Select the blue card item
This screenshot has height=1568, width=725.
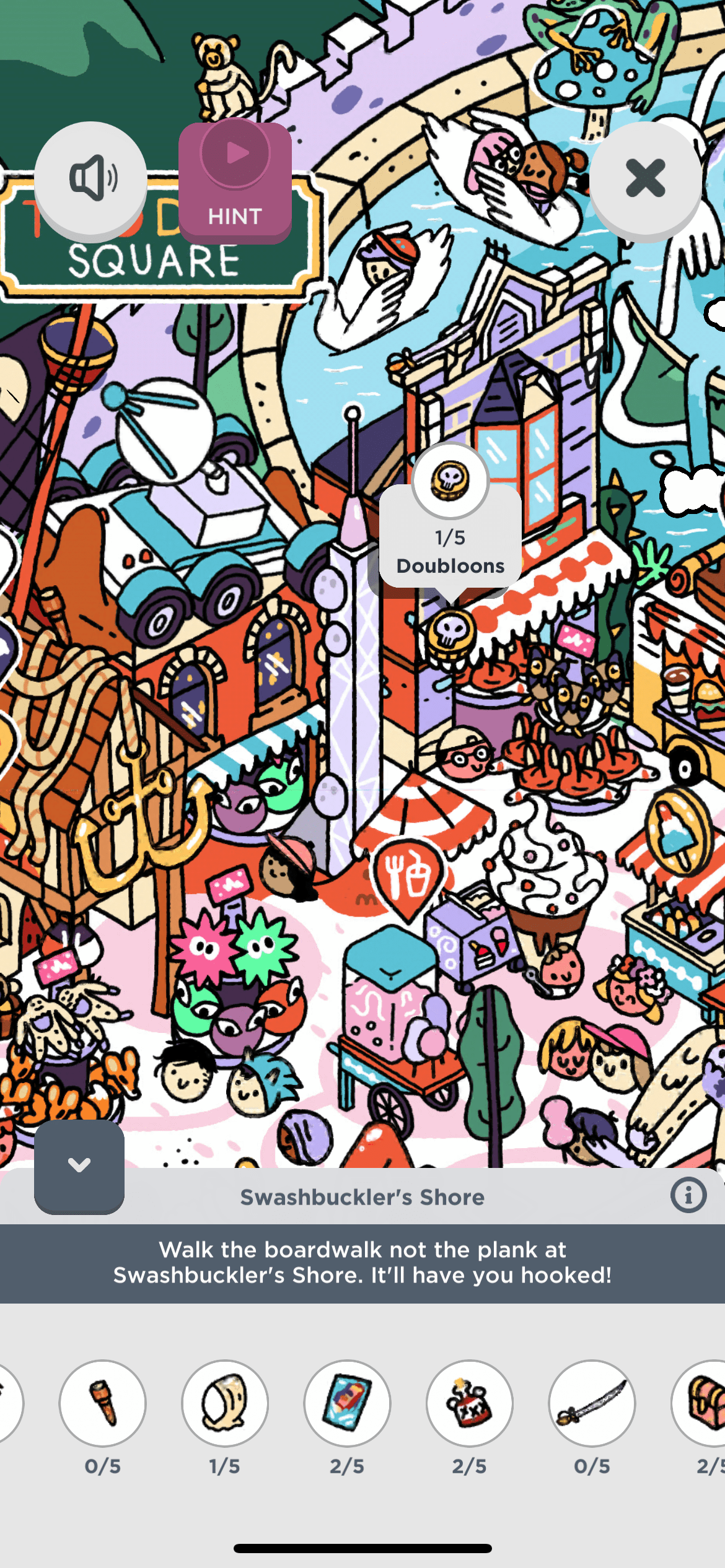pyautogui.click(x=347, y=1403)
